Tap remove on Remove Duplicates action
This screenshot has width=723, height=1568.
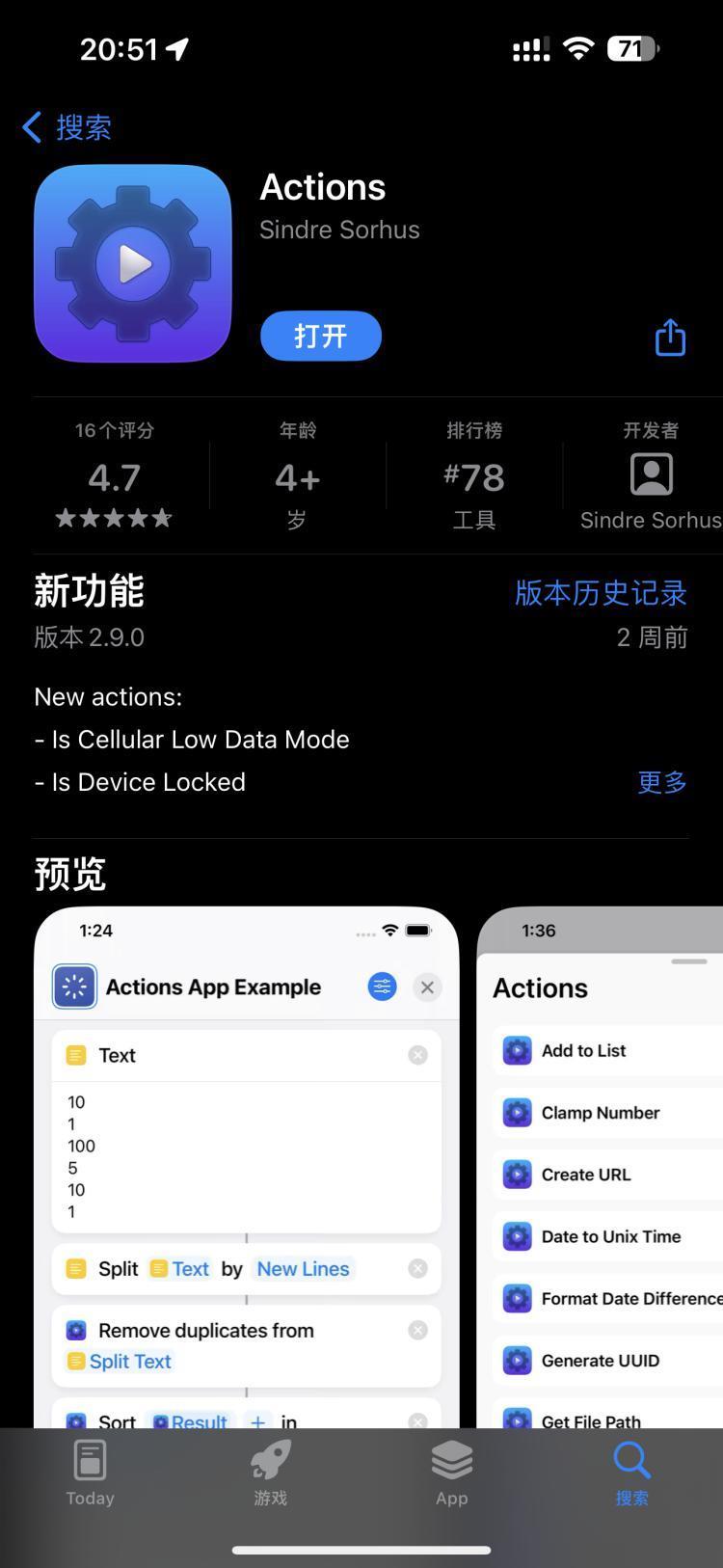417,1330
